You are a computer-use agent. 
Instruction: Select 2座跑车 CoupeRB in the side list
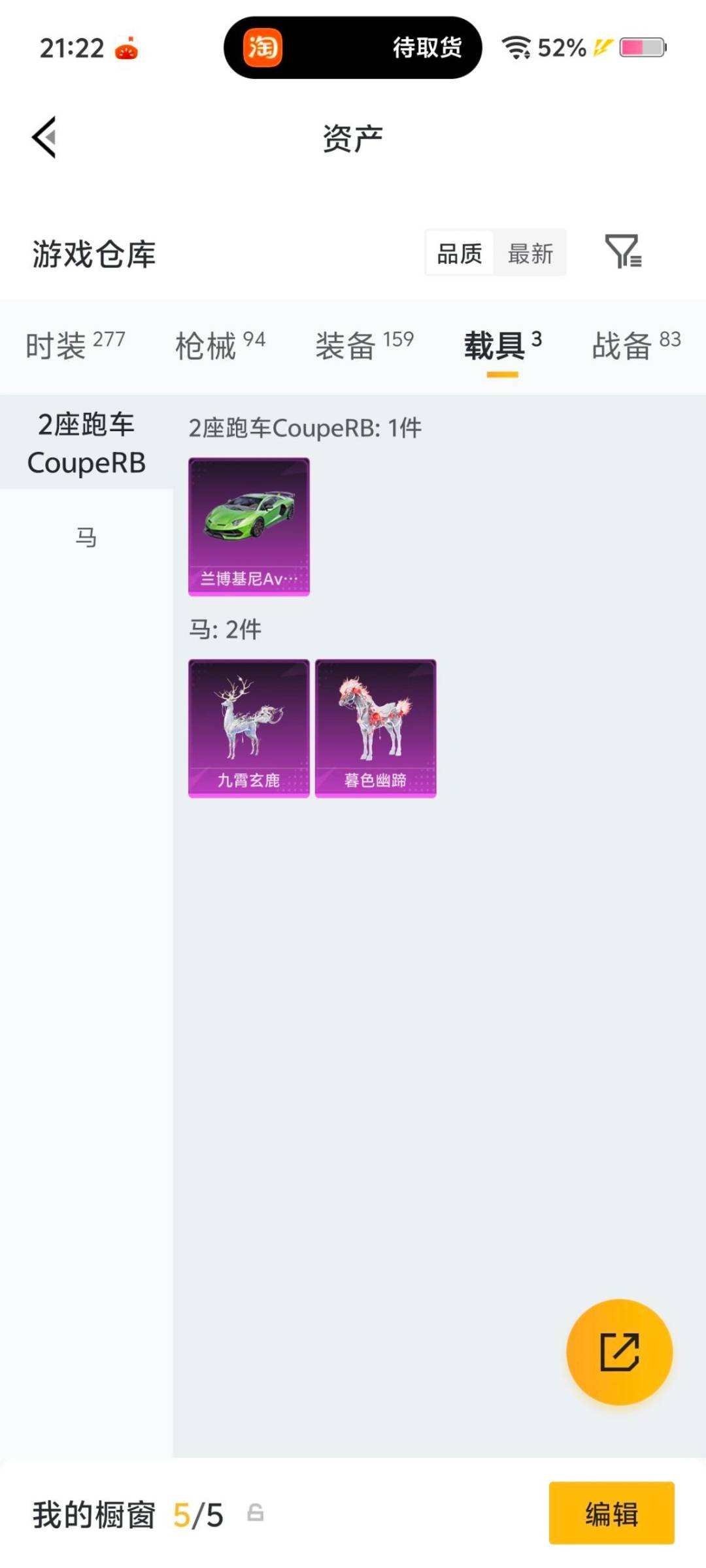tap(86, 443)
